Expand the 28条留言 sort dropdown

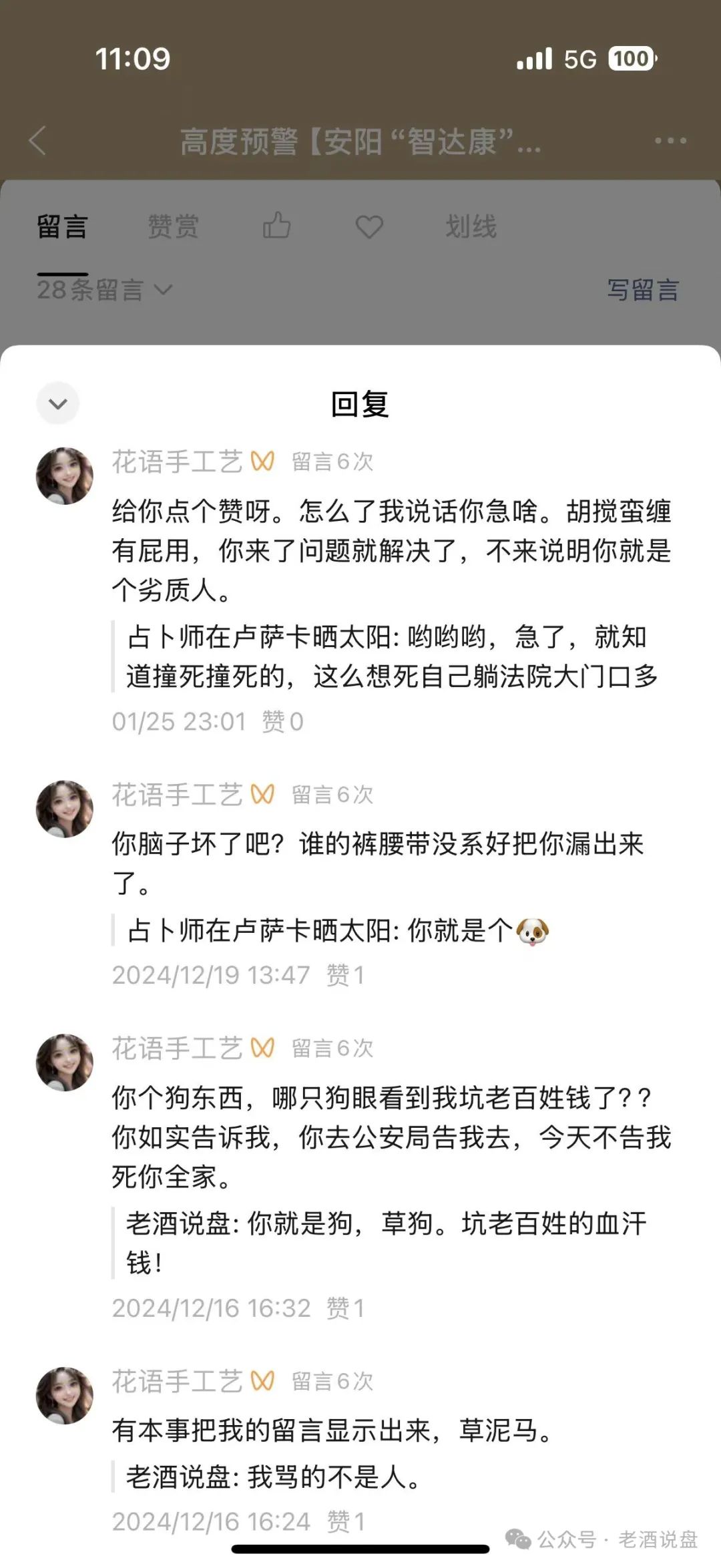pyautogui.click(x=105, y=290)
